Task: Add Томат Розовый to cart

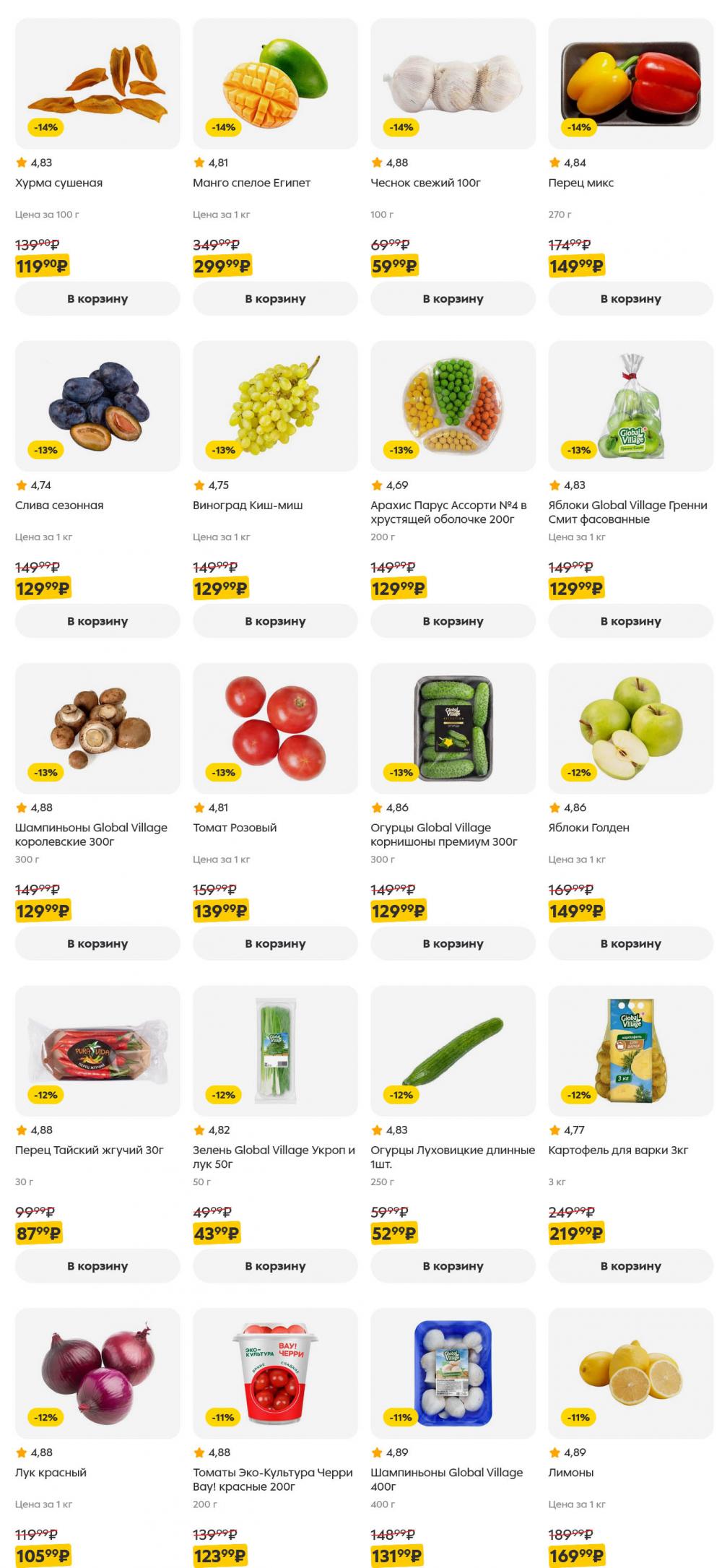Action: 275,943
